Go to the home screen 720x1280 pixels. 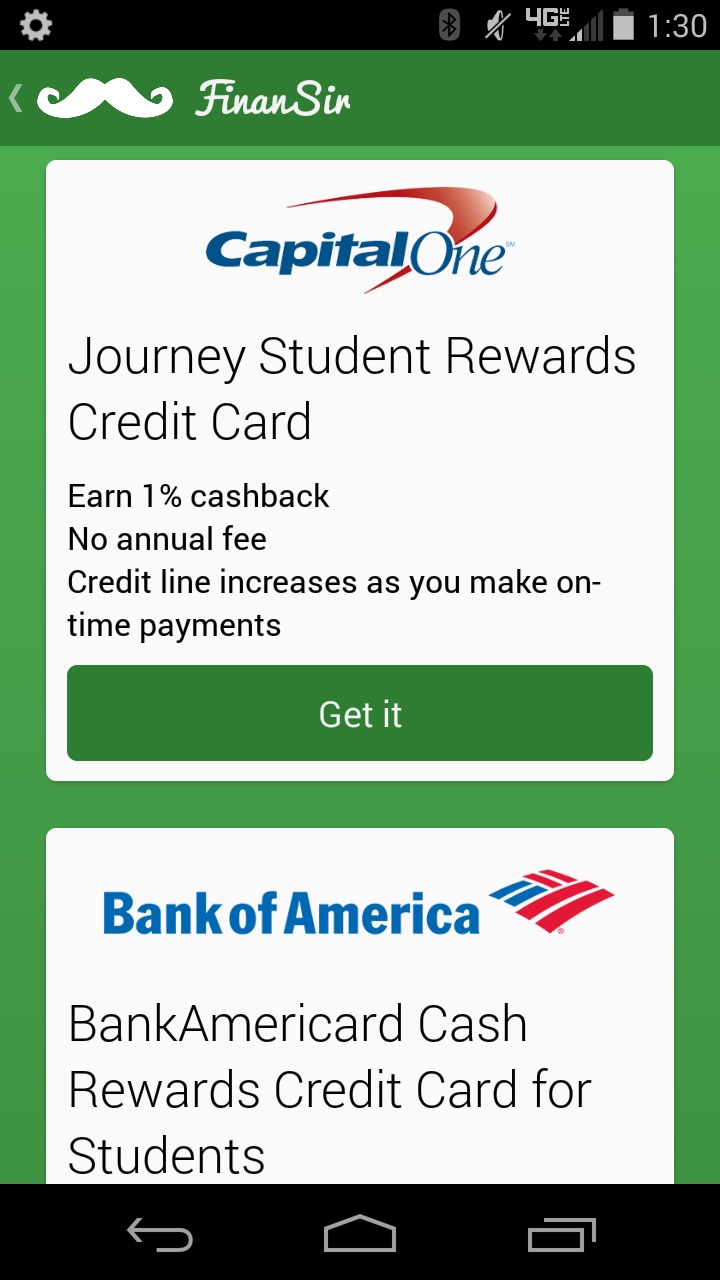360,1235
